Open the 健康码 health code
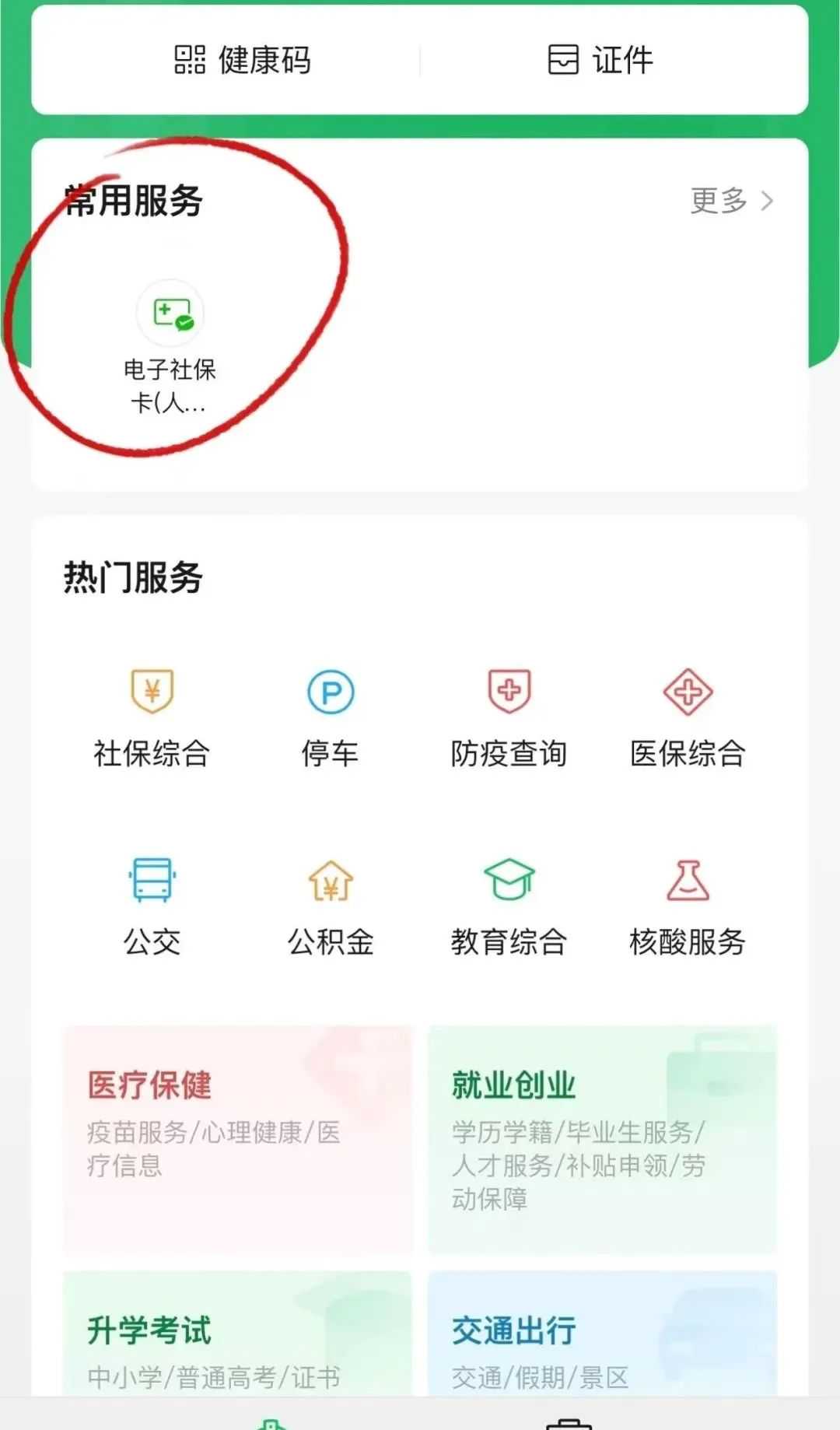 coord(242,60)
